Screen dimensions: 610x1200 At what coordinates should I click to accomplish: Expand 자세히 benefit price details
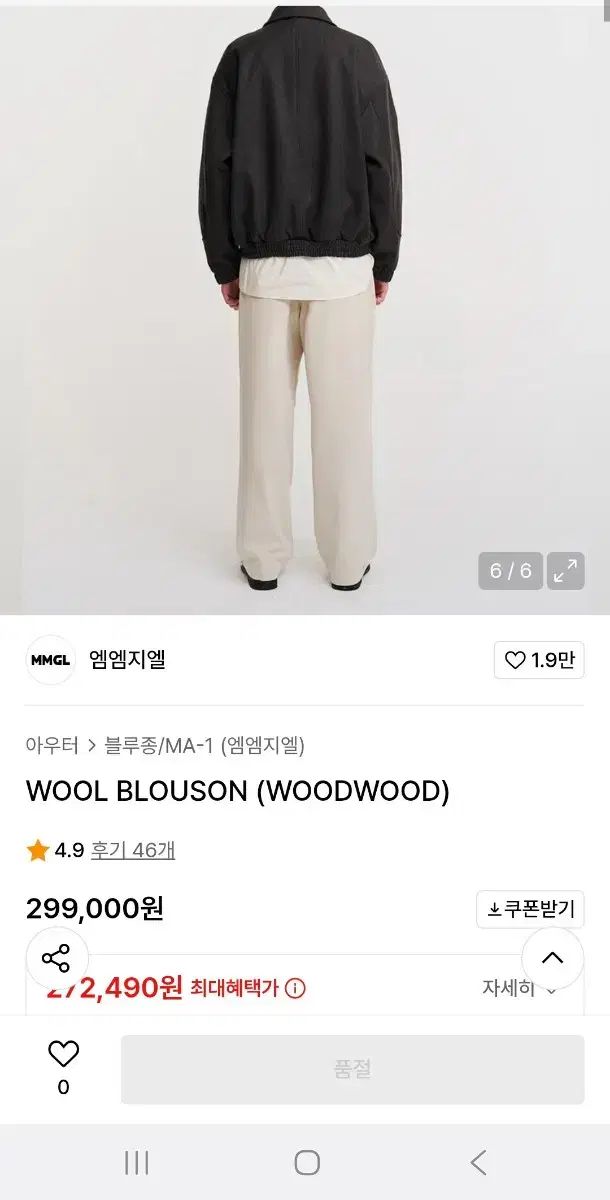coord(518,989)
